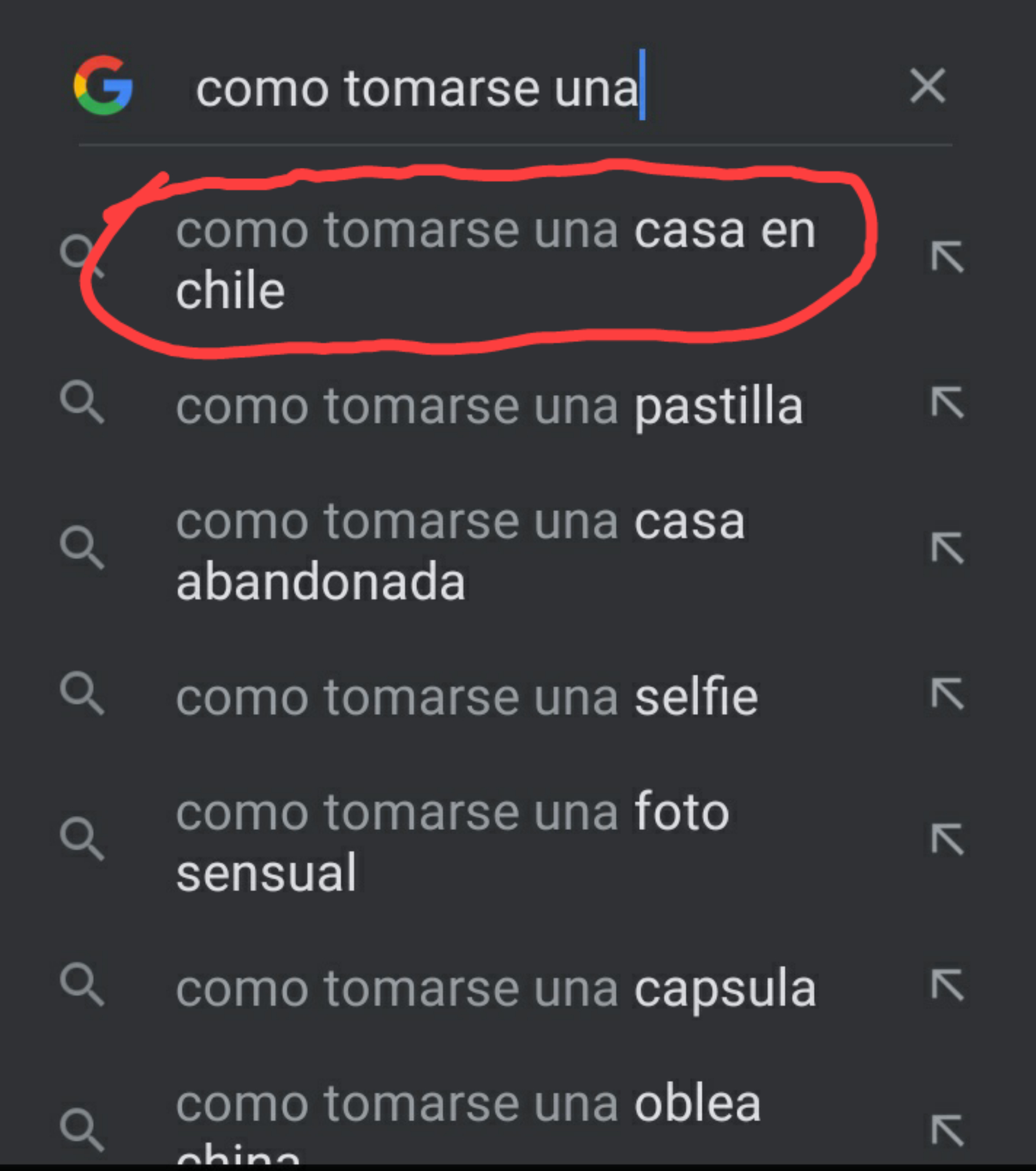Clear the search text with the X
This screenshot has height=1171, width=1036.
click(x=927, y=86)
